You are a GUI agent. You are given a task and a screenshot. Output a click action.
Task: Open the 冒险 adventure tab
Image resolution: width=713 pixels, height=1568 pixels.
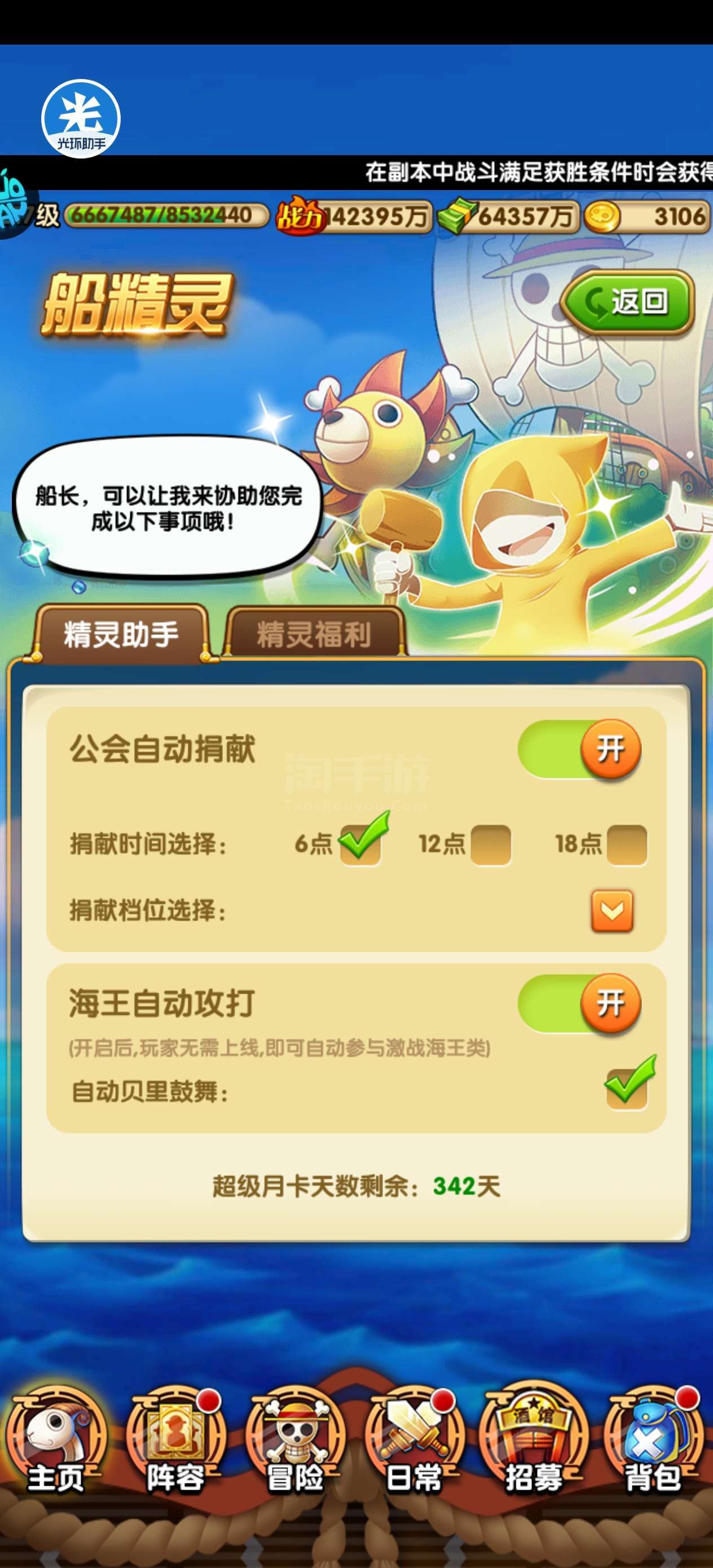[296, 1445]
